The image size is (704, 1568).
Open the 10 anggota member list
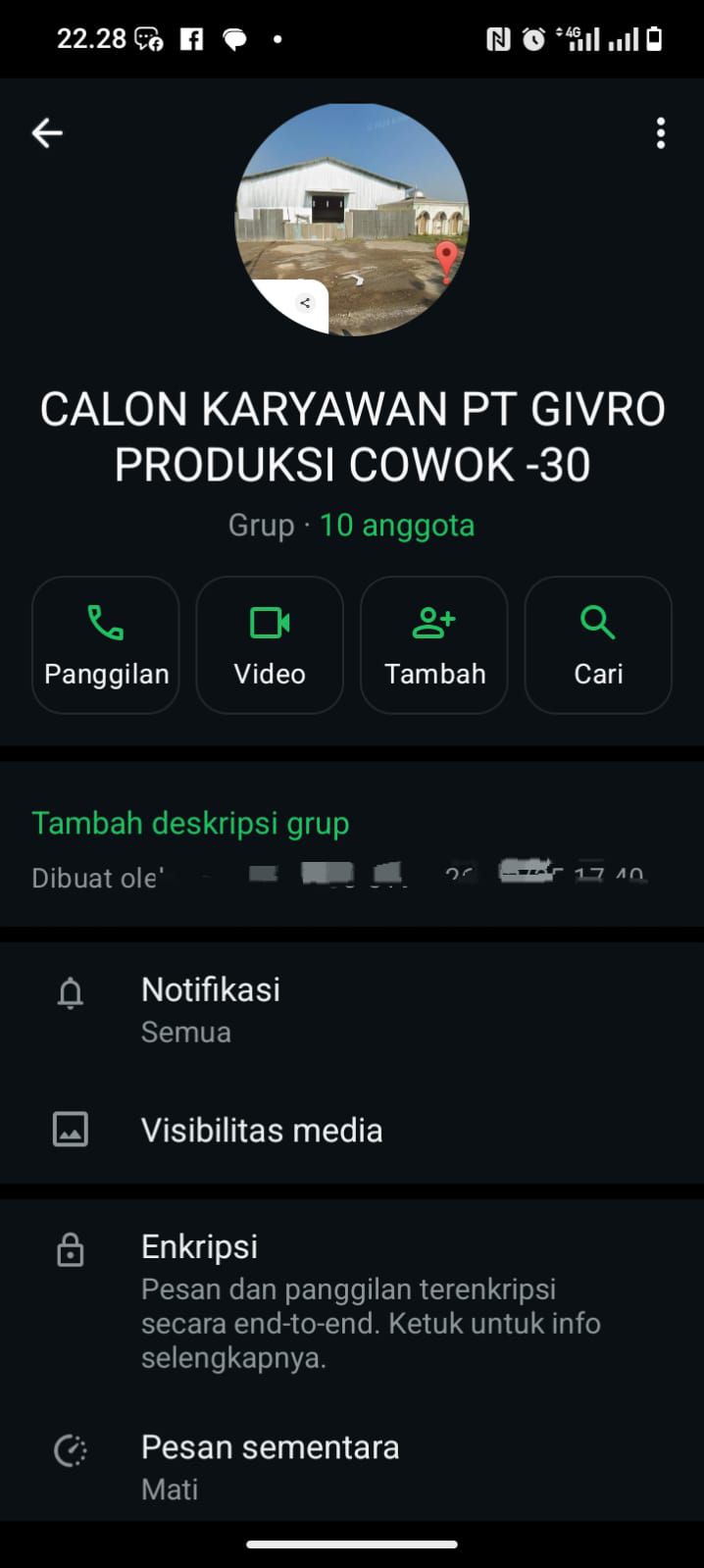[396, 526]
